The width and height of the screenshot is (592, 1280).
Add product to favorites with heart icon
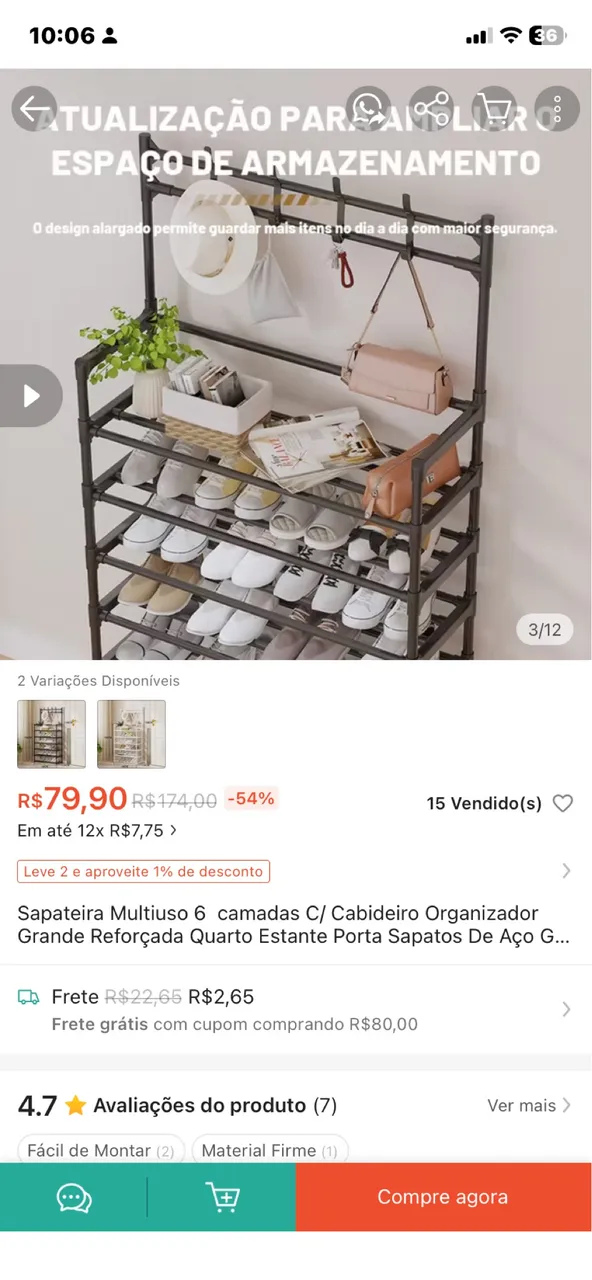563,803
